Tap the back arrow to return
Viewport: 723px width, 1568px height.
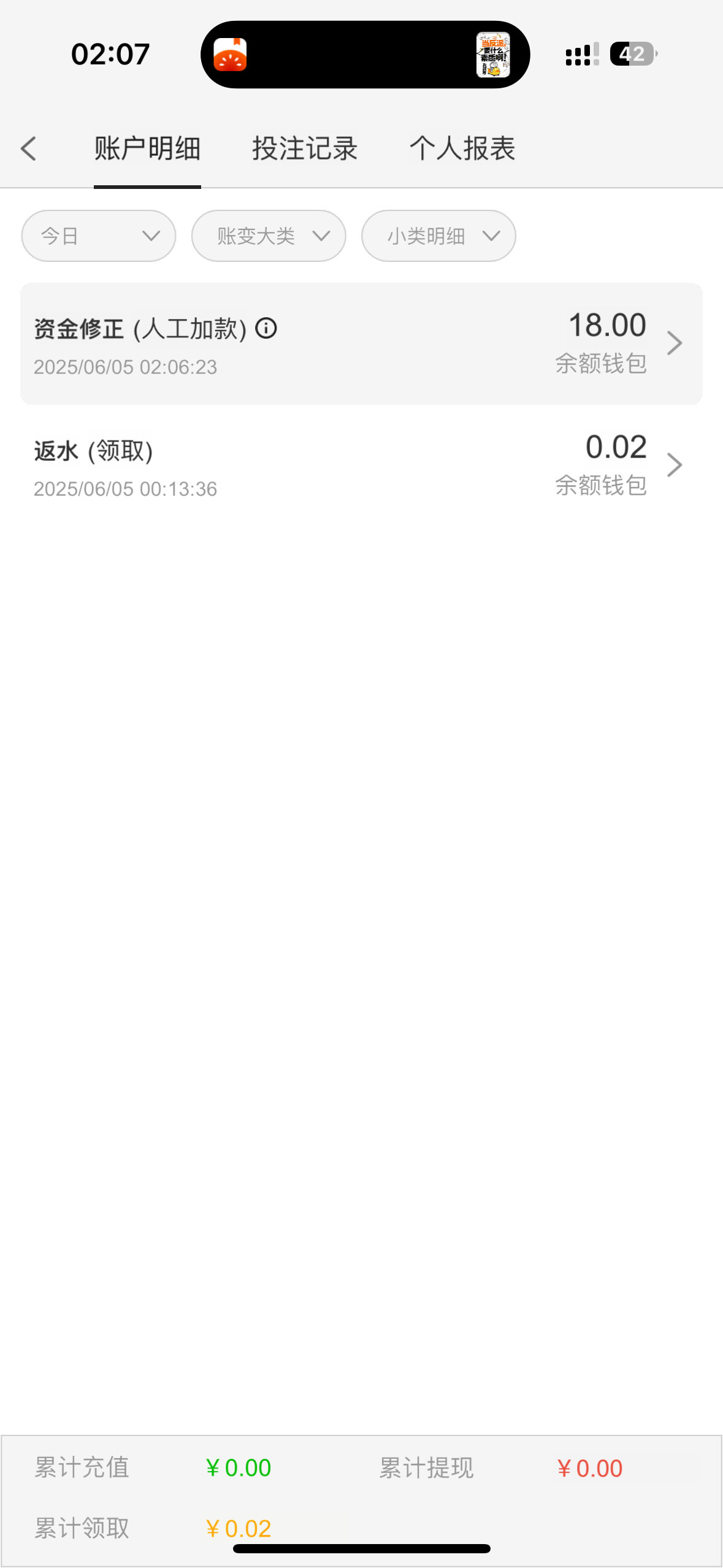tap(29, 148)
